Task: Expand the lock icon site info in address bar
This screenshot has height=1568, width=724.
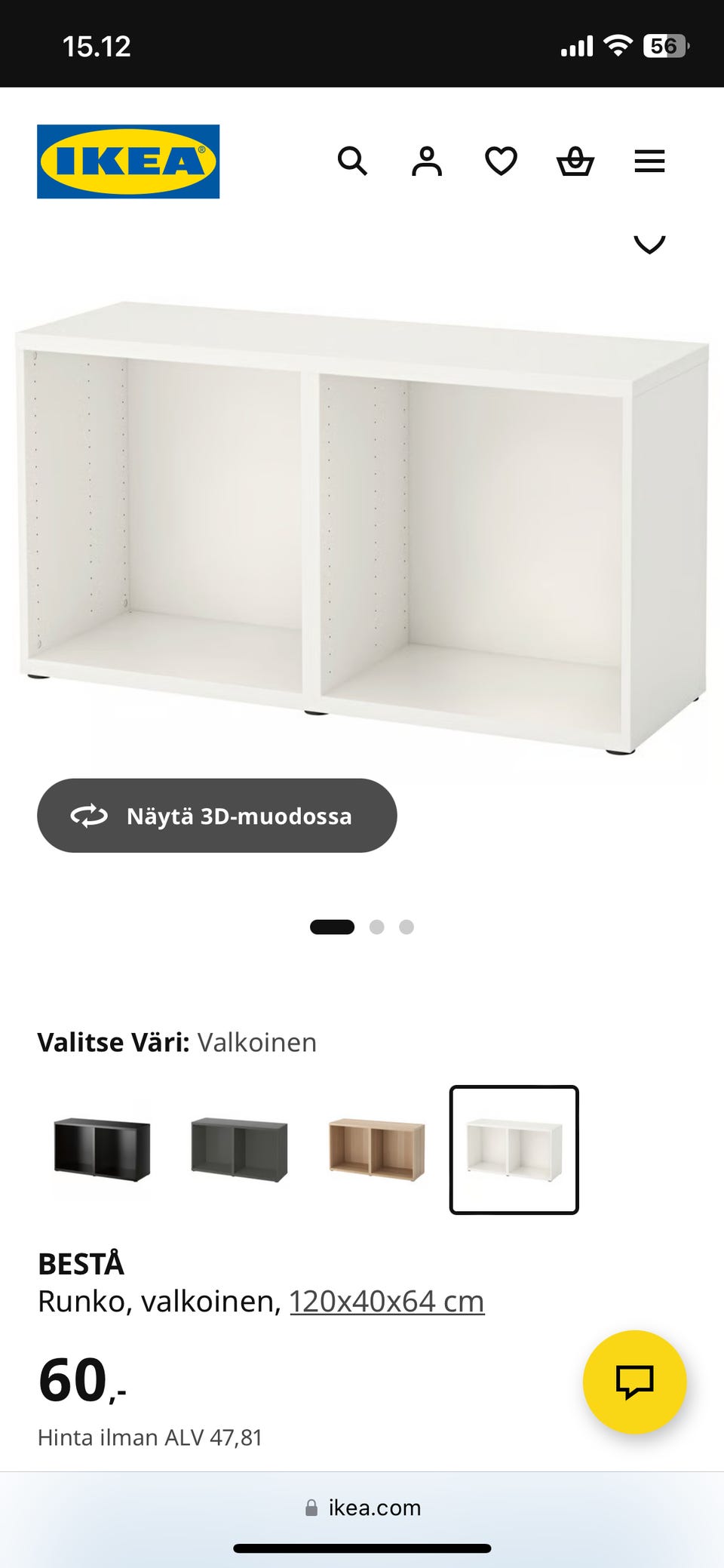Action: click(x=311, y=1508)
